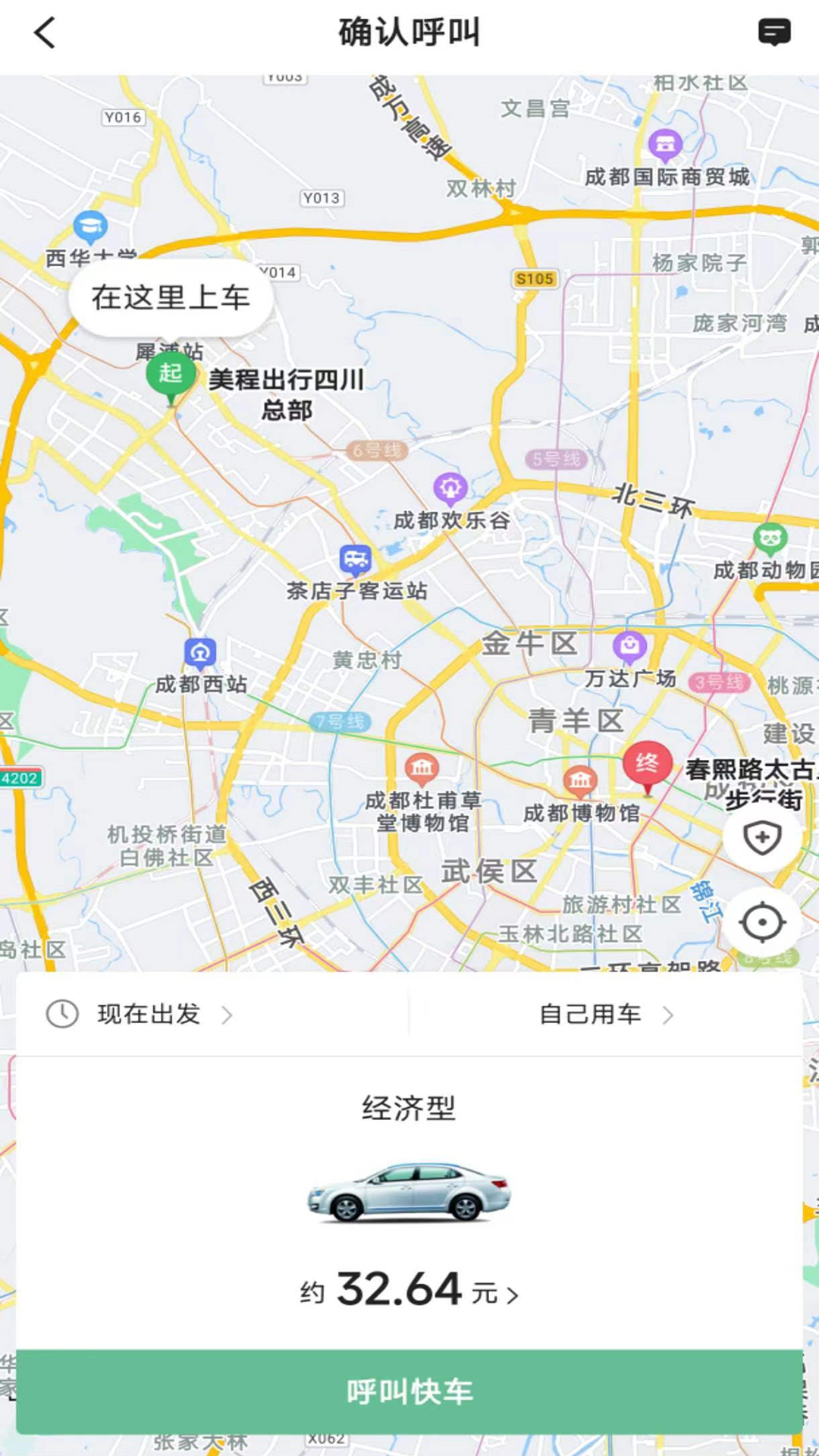Open the messages icon at top right
This screenshot has height=1456, width=819.
click(x=774, y=33)
